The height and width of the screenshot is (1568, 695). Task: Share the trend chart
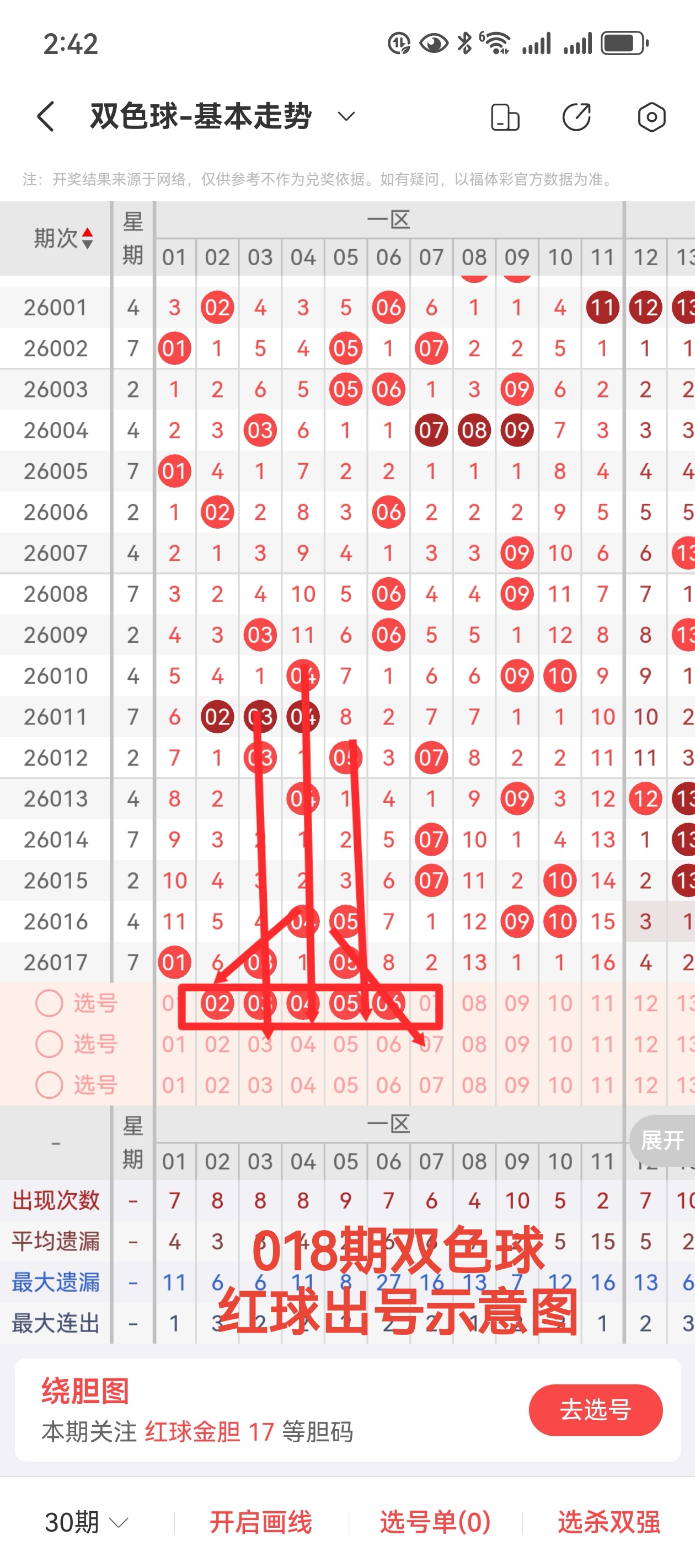point(576,117)
